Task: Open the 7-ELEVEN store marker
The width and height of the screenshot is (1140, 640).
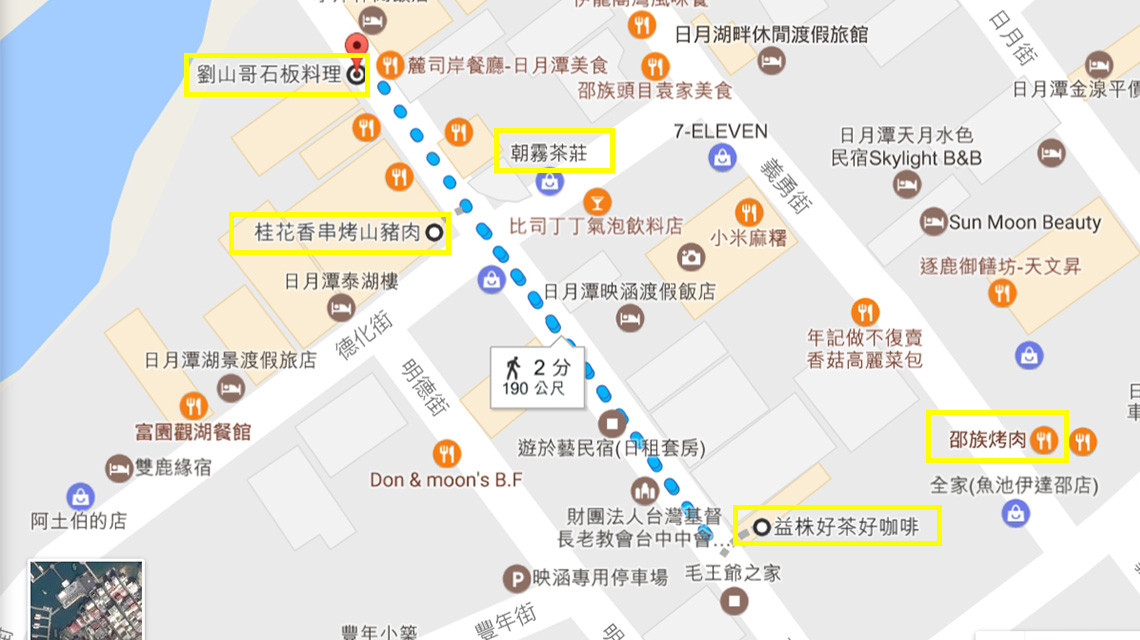Action: pos(721,156)
